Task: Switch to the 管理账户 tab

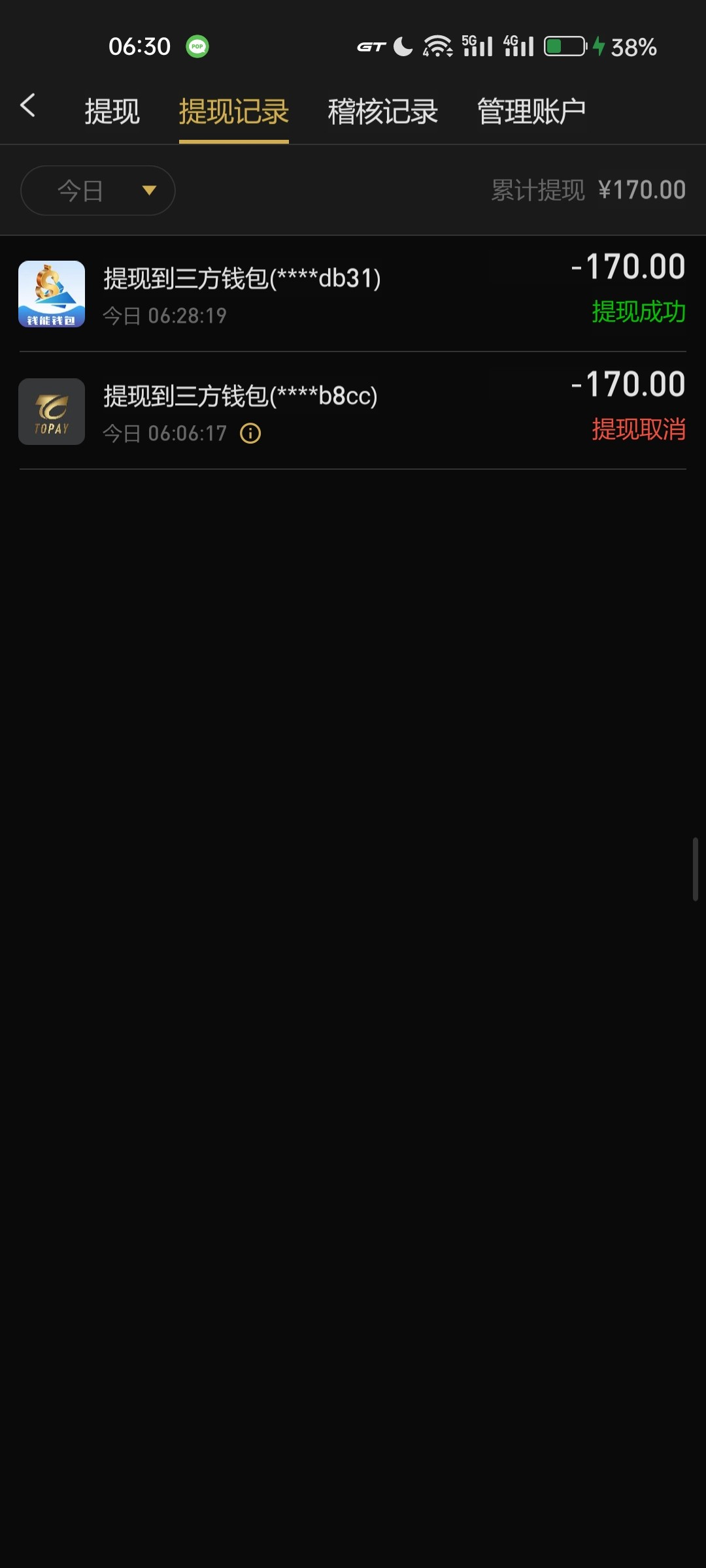Action: pyautogui.click(x=531, y=112)
